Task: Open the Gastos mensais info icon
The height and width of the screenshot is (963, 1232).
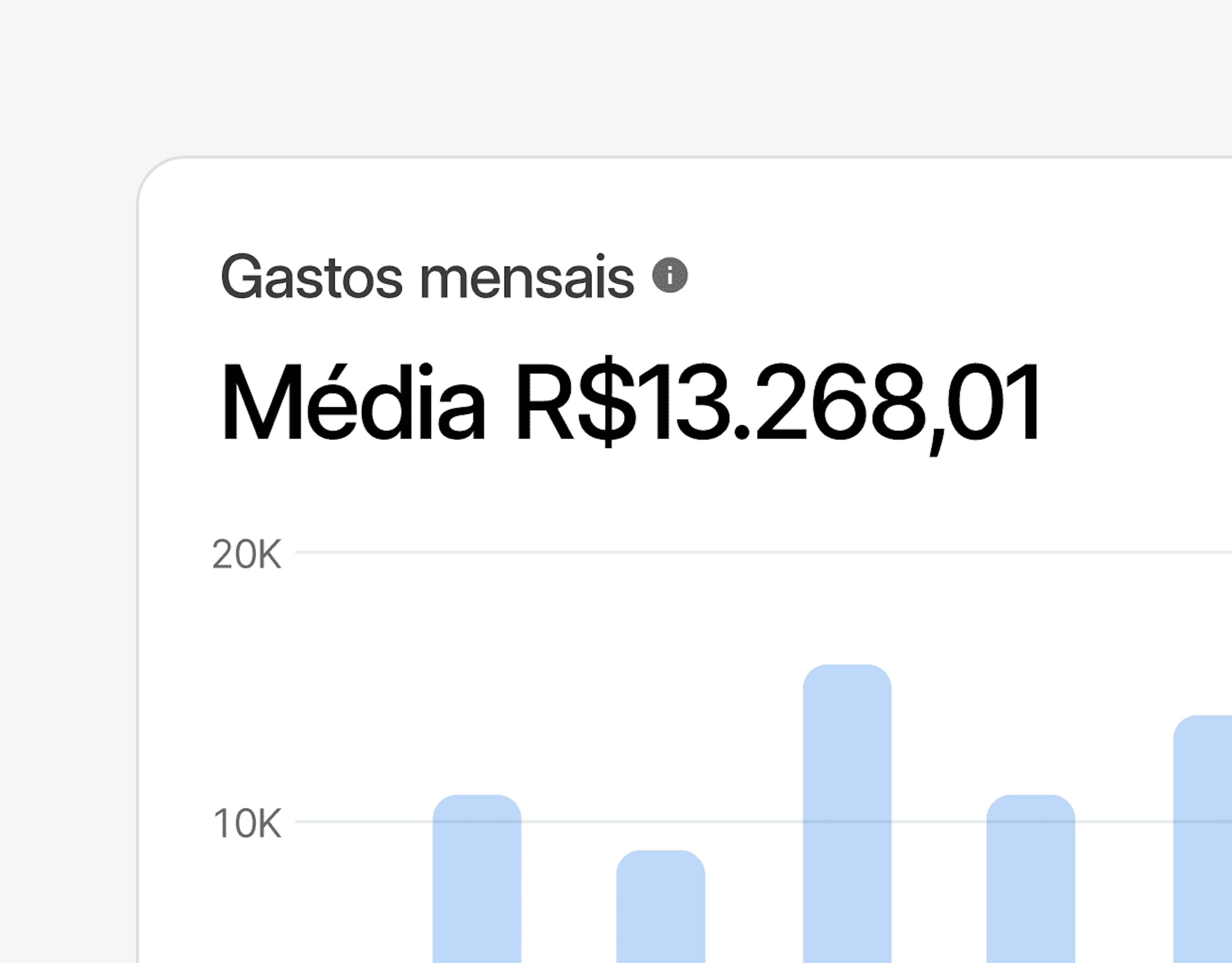Action: click(670, 276)
